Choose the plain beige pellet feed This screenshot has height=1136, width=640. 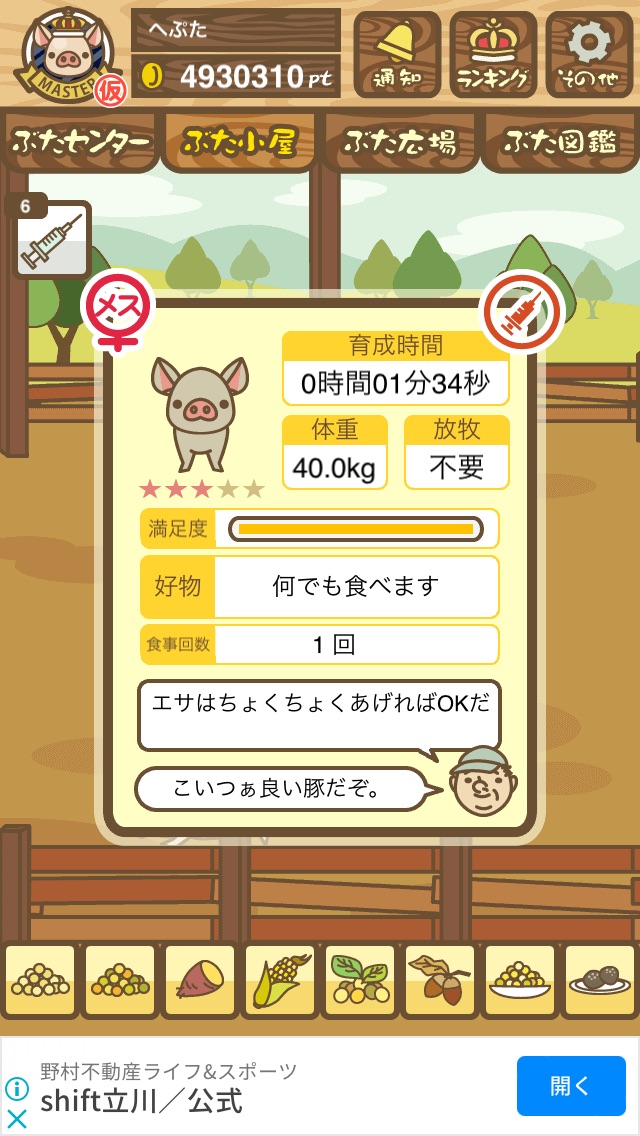point(40,980)
